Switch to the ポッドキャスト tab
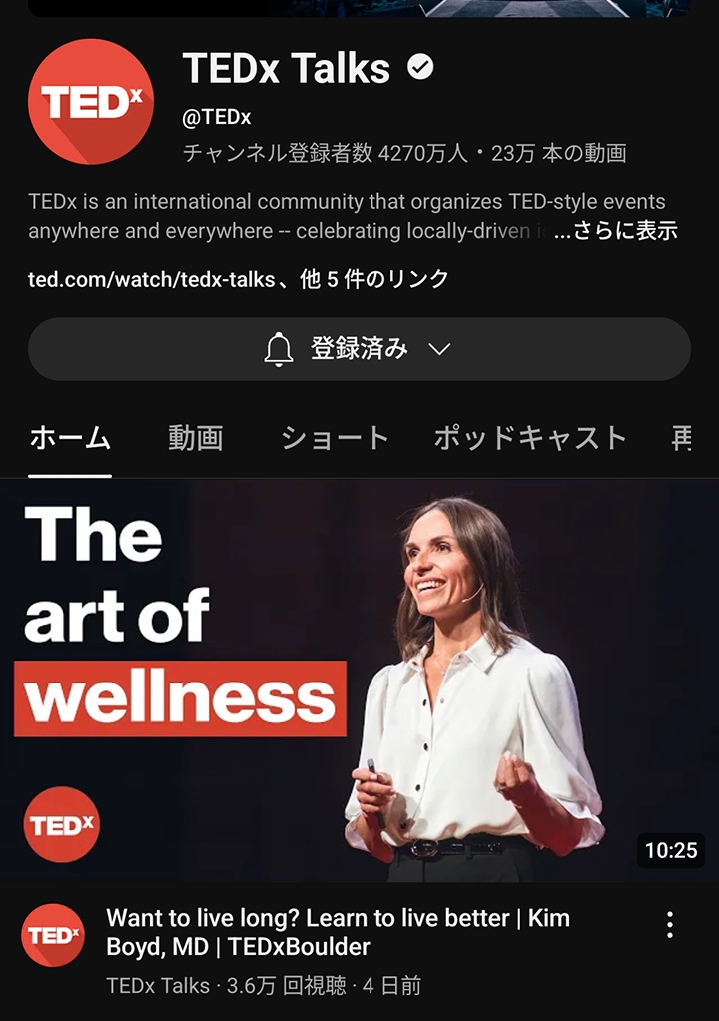 [529, 438]
